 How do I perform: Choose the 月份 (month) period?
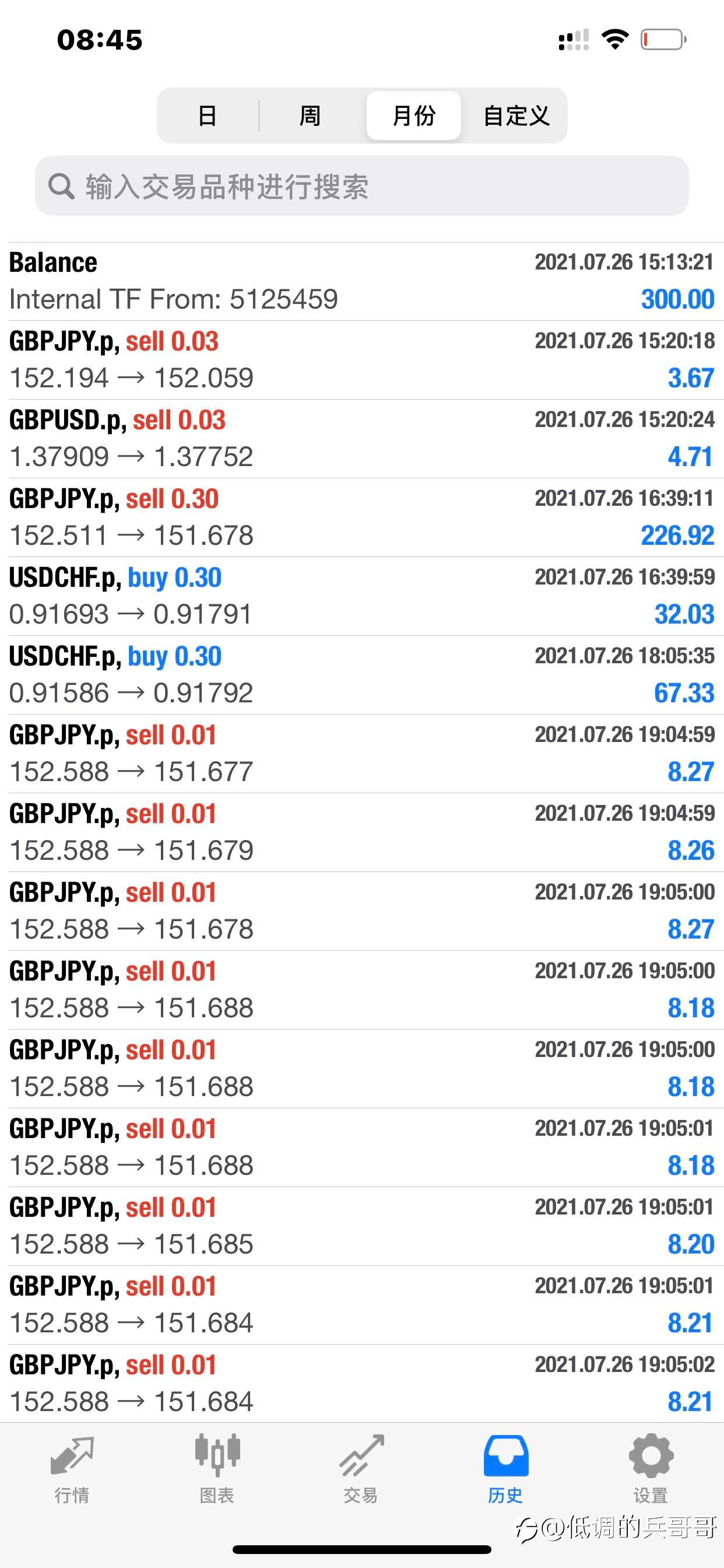pyautogui.click(x=414, y=115)
